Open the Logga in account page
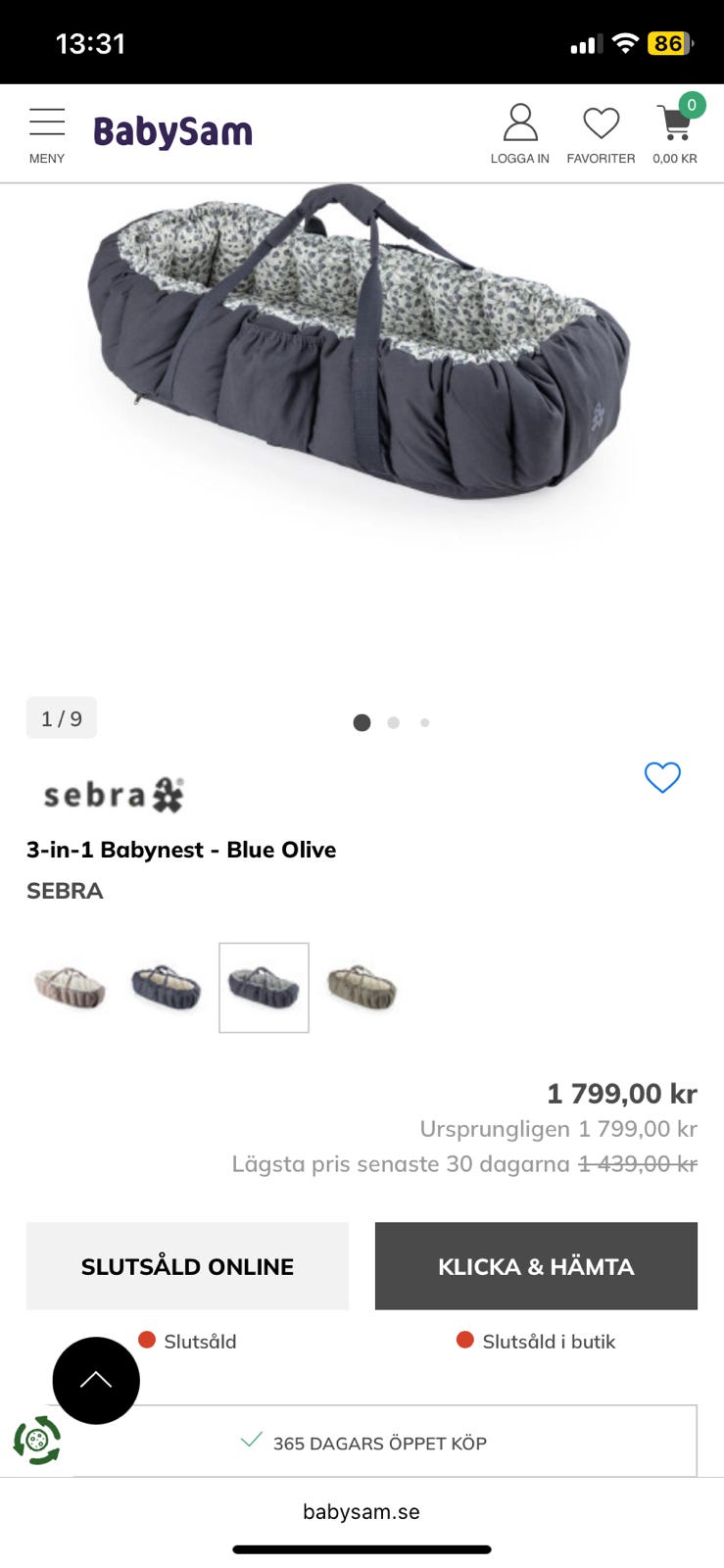Image resolution: width=724 pixels, height=1568 pixels. [519, 134]
